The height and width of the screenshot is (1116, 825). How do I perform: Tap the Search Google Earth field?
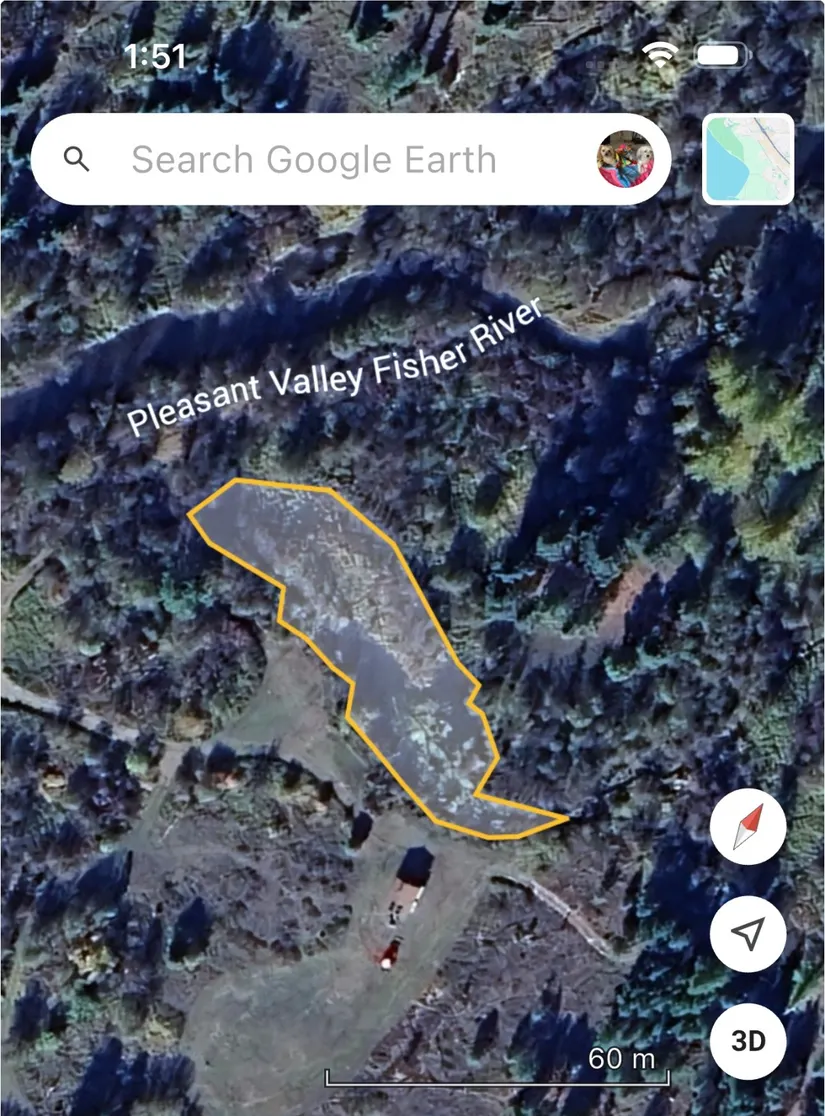click(x=313, y=160)
